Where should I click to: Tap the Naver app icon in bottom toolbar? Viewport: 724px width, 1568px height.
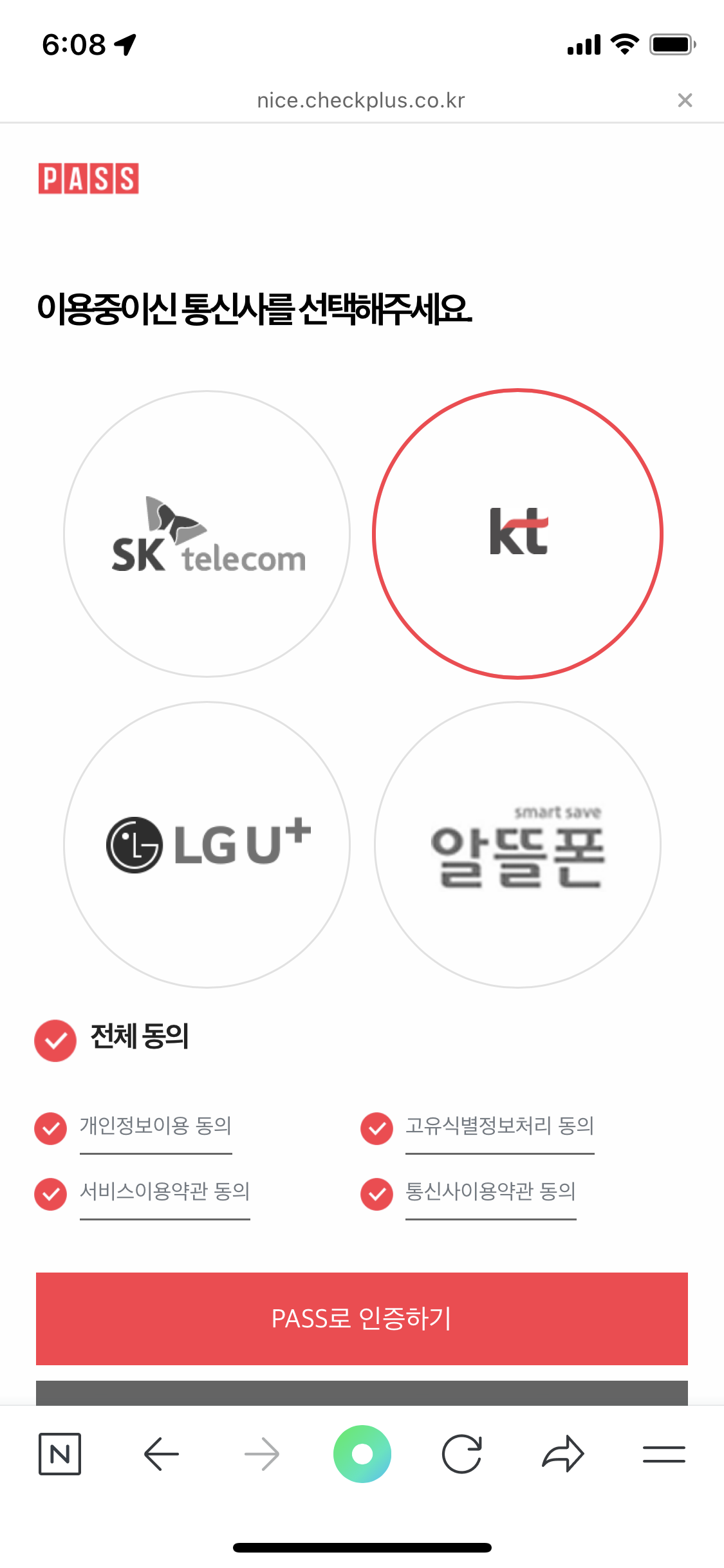(60, 1453)
